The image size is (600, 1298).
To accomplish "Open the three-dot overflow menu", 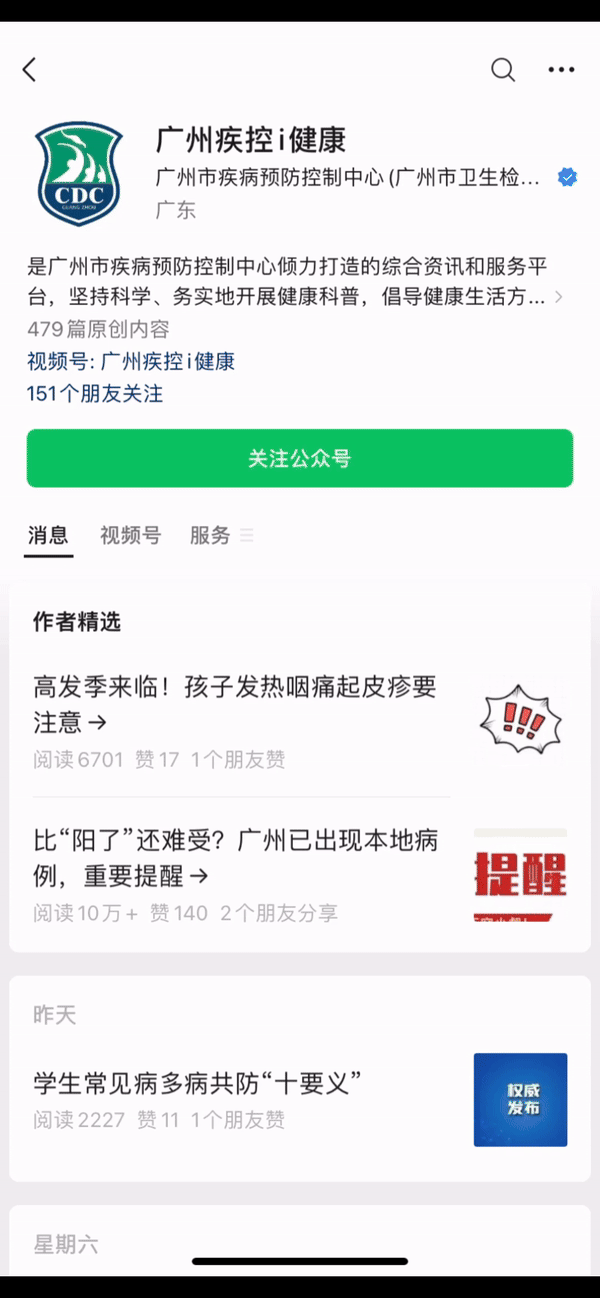I will pos(561,69).
